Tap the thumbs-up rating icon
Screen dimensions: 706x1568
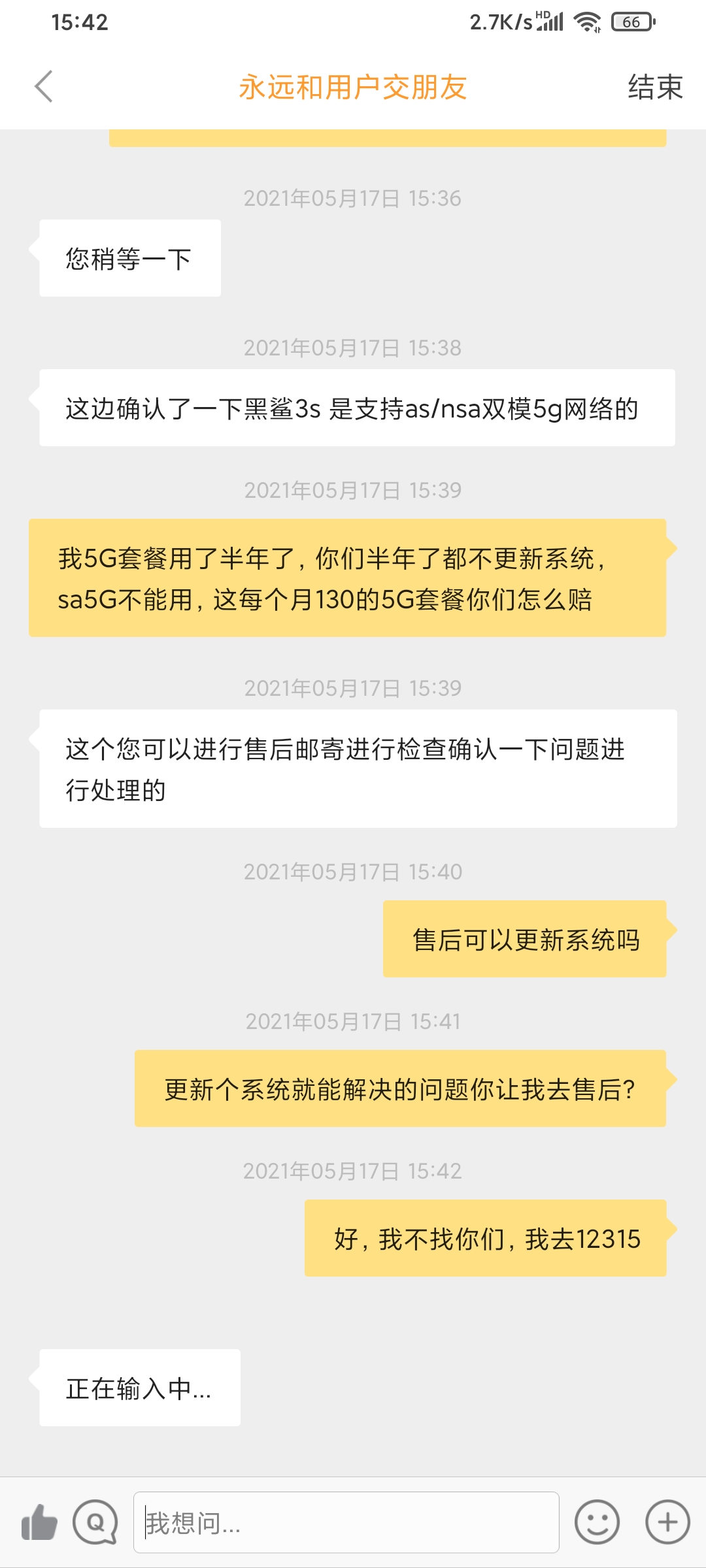pos(39,1522)
